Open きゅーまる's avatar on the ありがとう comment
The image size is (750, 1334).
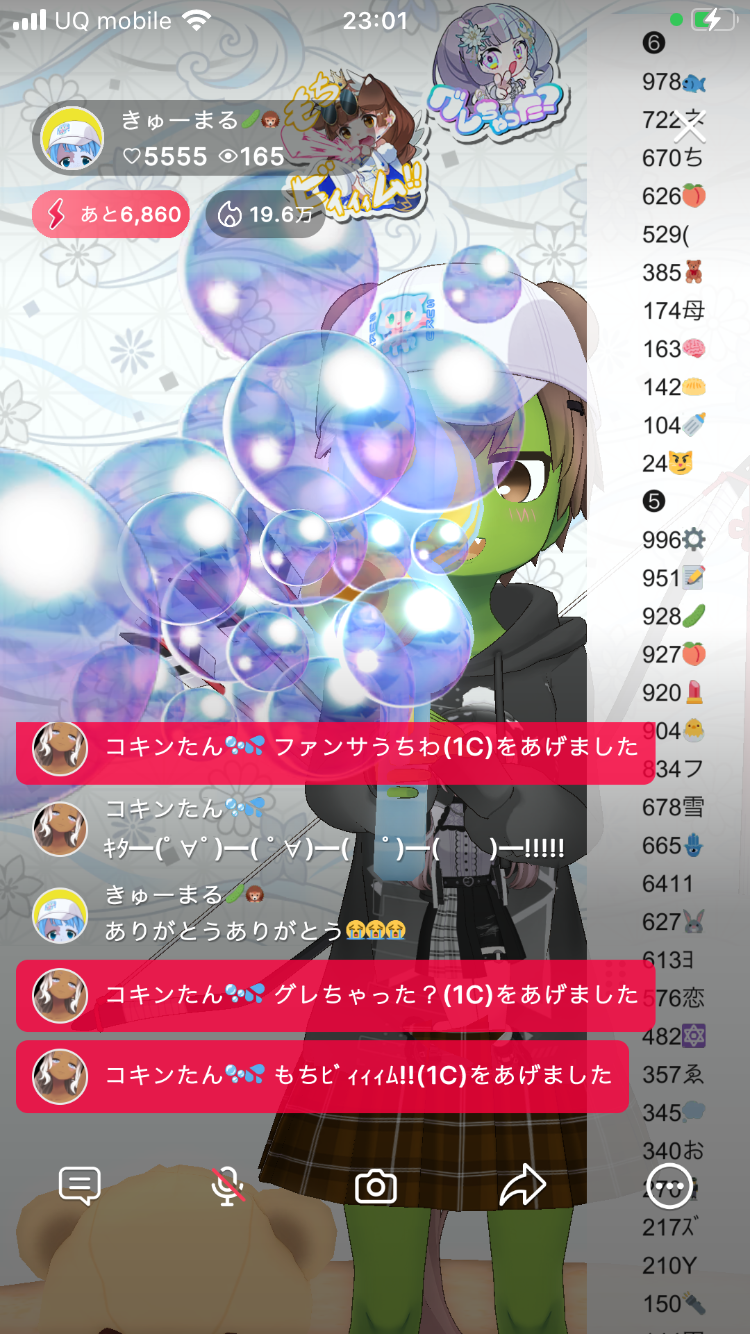tap(60, 914)
